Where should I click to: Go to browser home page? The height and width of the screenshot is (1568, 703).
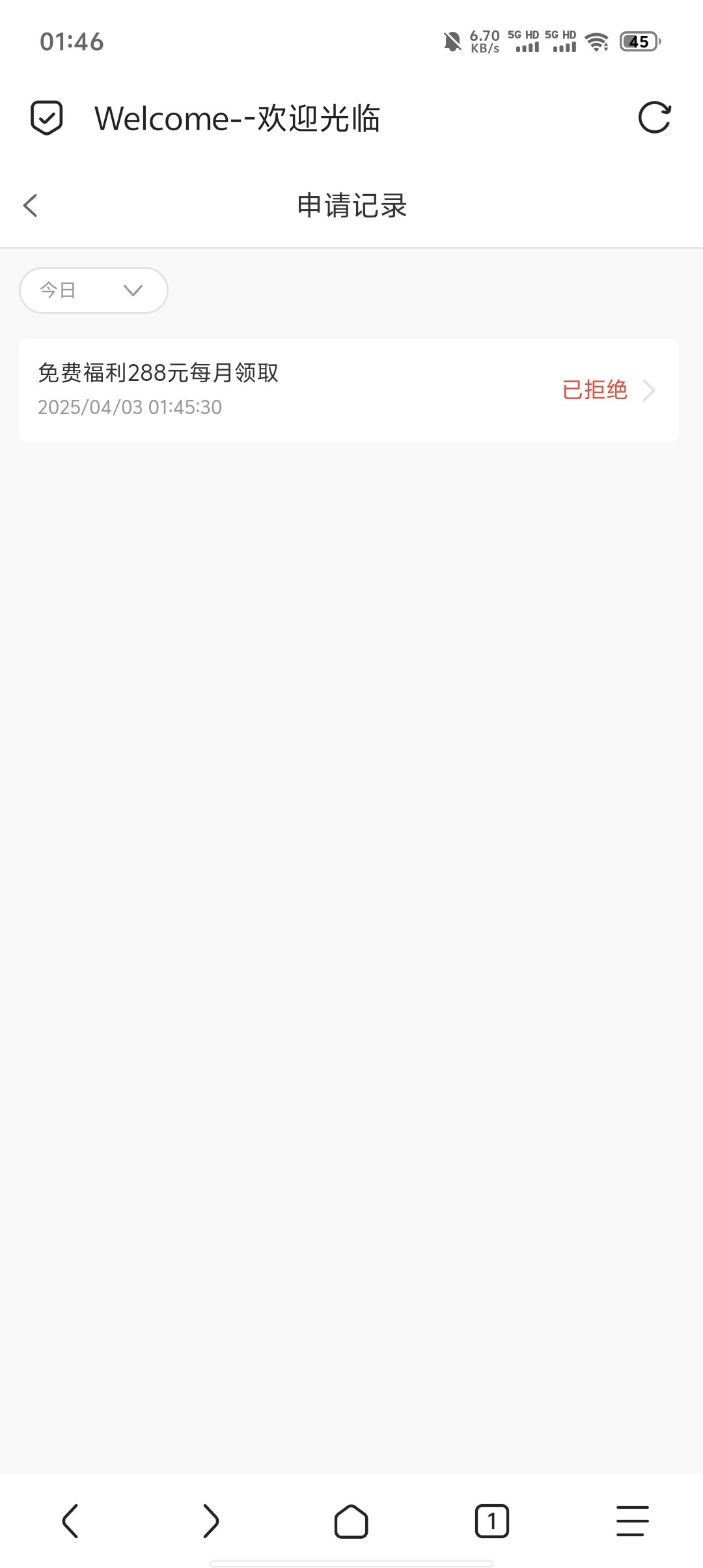[x=351, y=1521]
